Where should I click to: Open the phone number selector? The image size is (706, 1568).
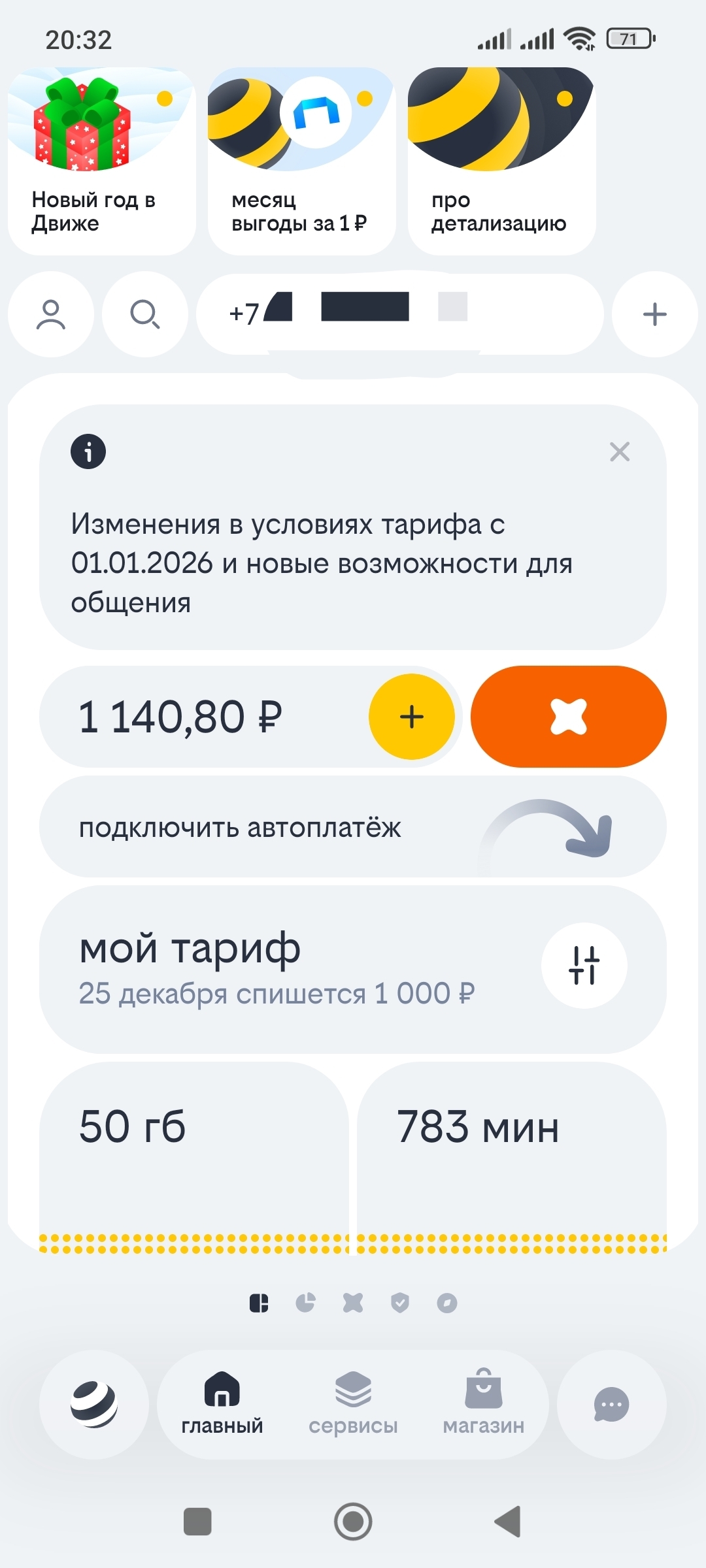[399, 314]
